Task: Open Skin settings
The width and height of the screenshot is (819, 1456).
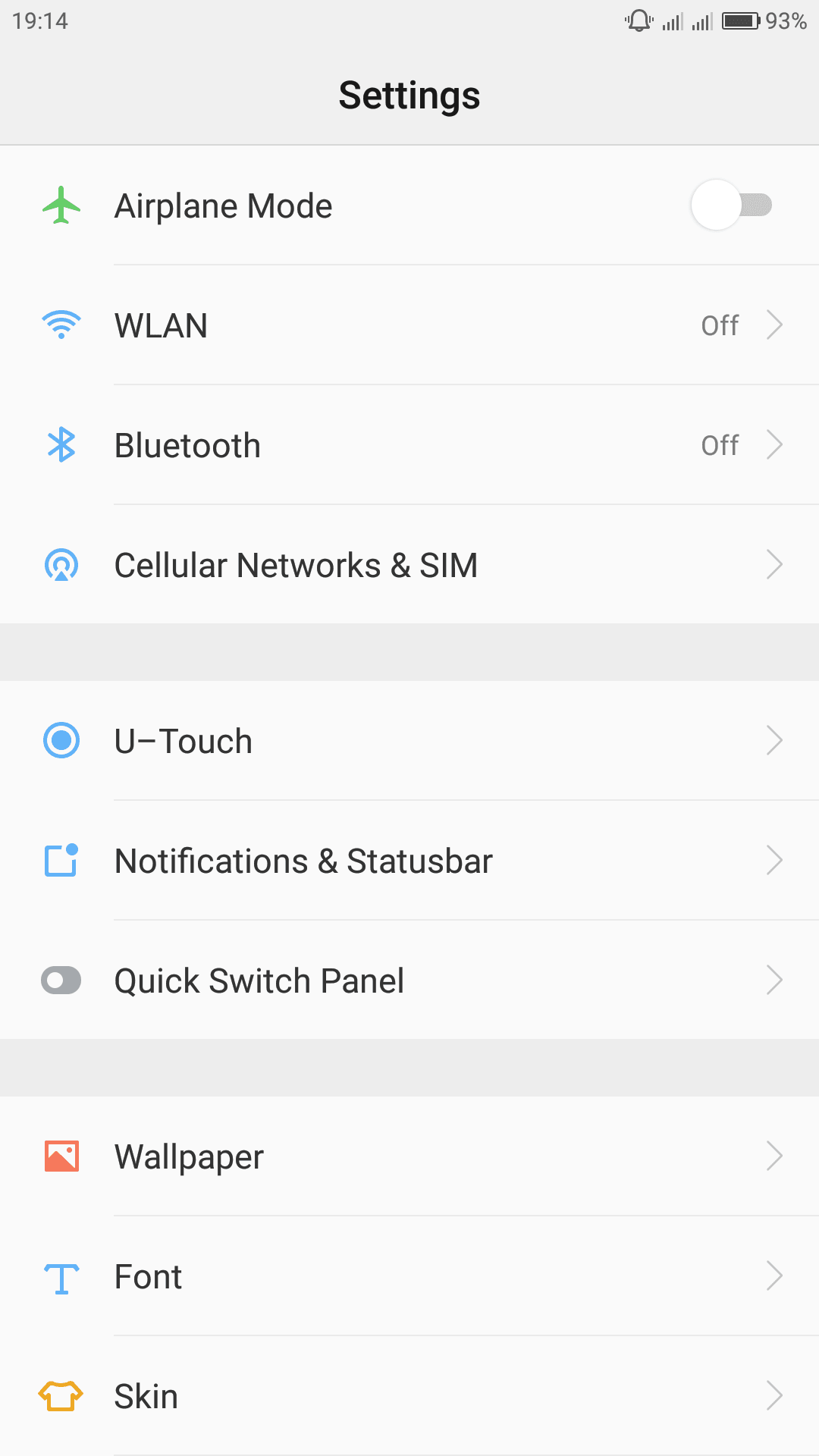Action: point(409,1396)
